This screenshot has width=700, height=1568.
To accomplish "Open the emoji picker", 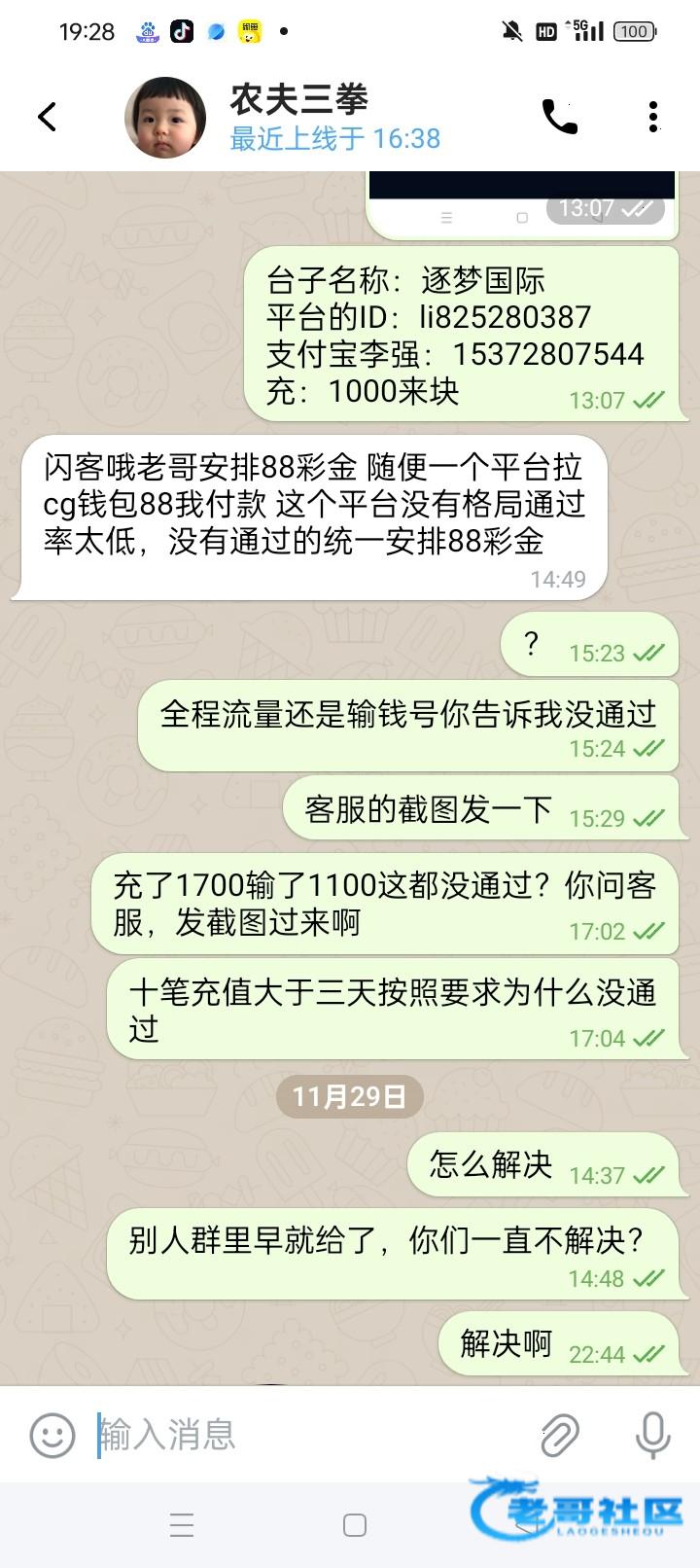I will 52,1435.
